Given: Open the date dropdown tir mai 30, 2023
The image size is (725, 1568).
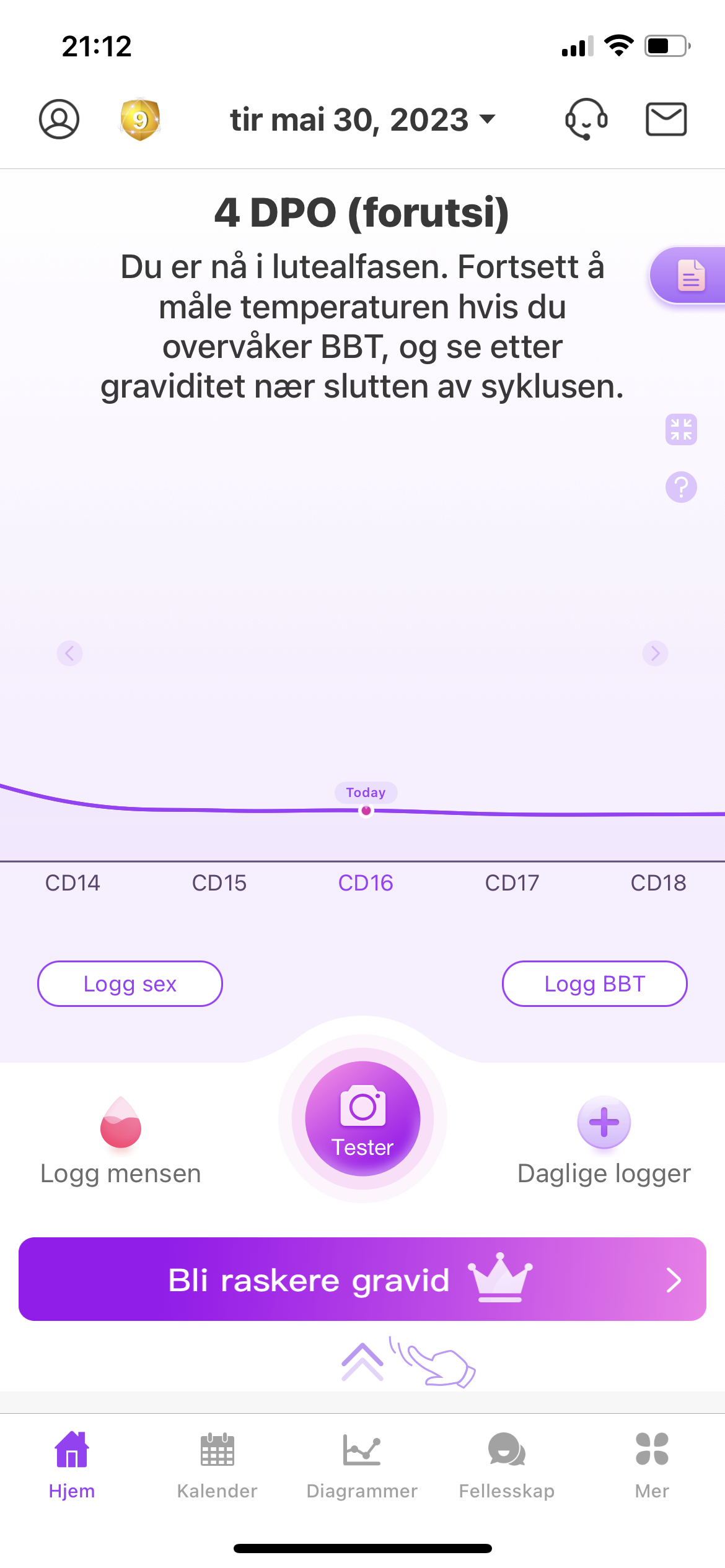Looking at the screenshot, I should coord(362,120).
